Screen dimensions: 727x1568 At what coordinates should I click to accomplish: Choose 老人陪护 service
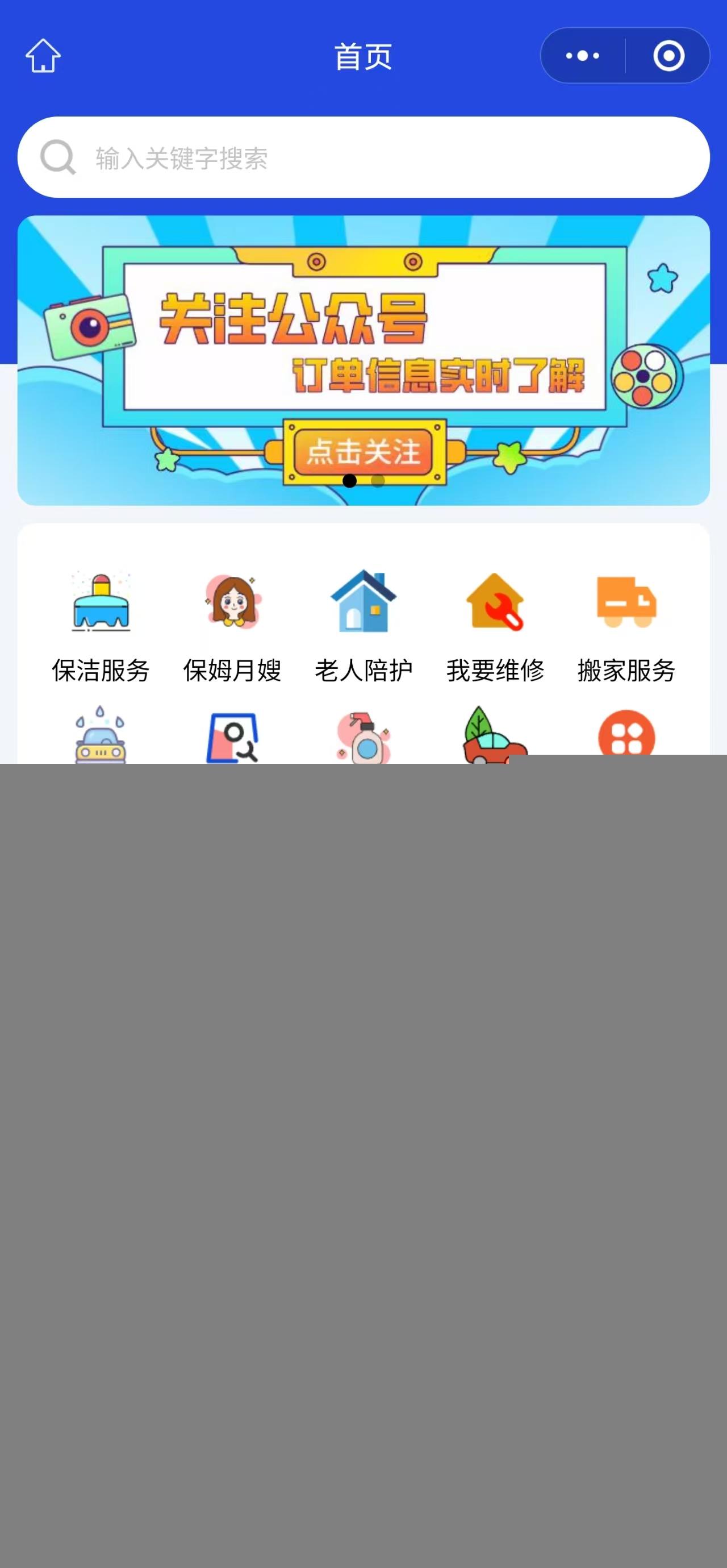click(x=363, y=625)
